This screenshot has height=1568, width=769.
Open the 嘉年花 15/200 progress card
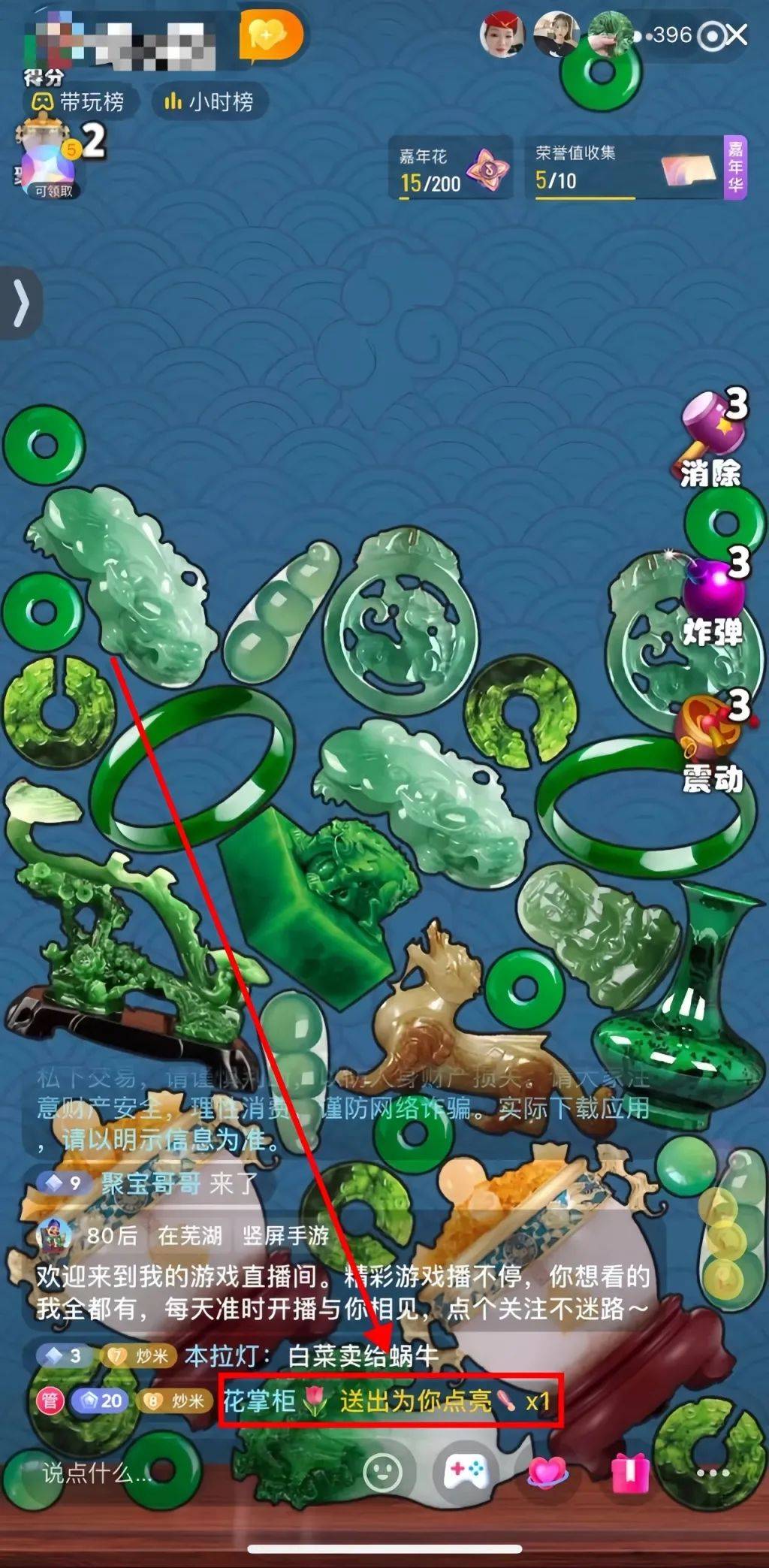point(450,168)
